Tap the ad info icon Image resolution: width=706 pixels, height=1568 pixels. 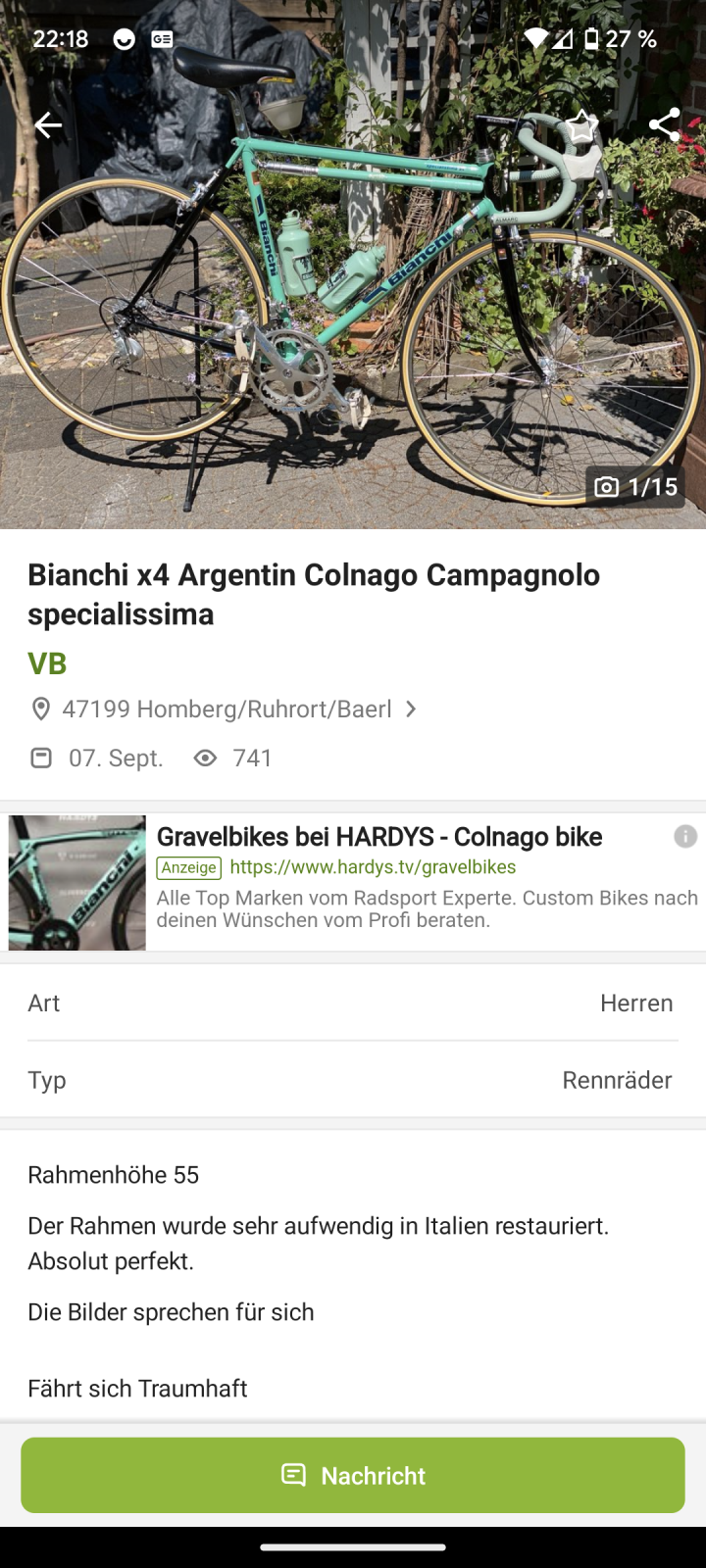[685, 836]
